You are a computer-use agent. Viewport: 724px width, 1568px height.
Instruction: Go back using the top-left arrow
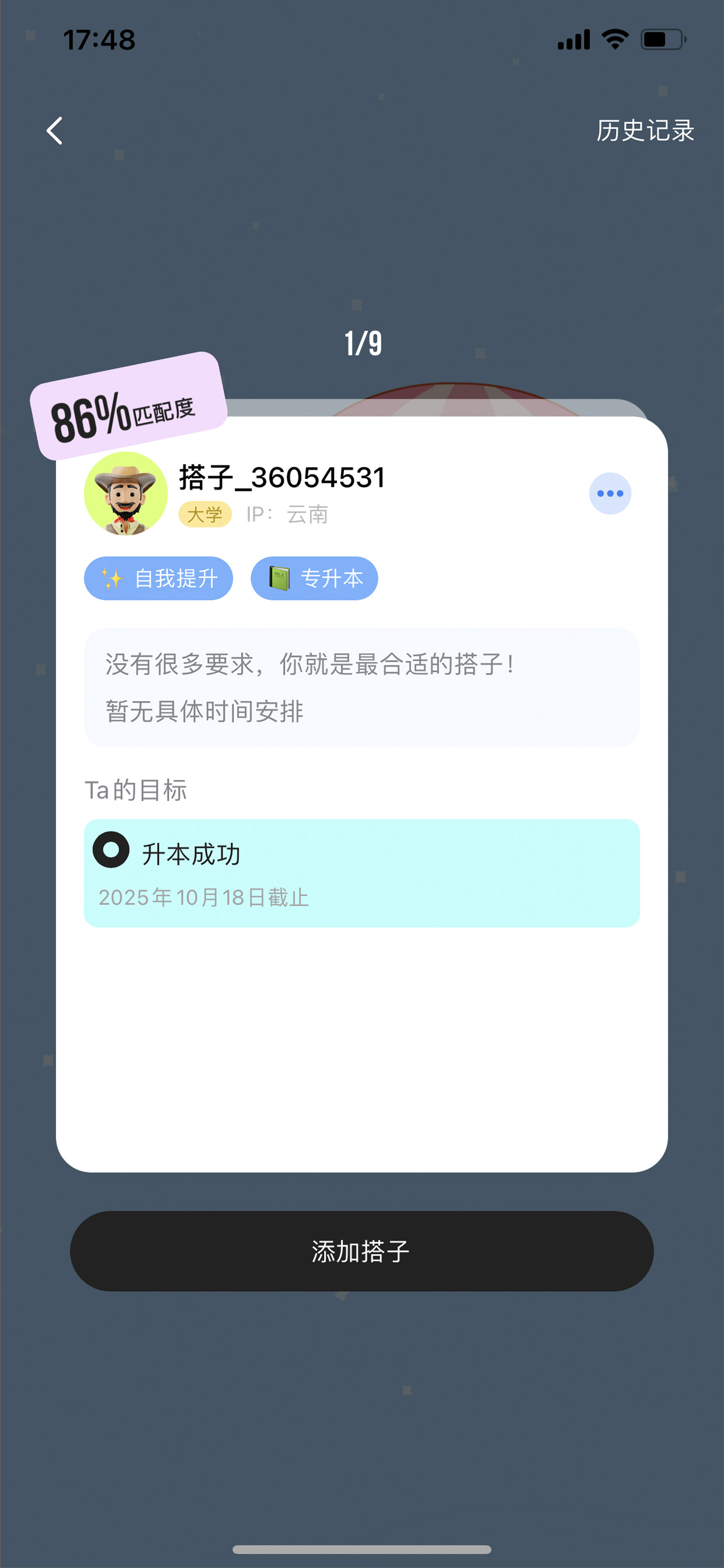tap(55, 131)
